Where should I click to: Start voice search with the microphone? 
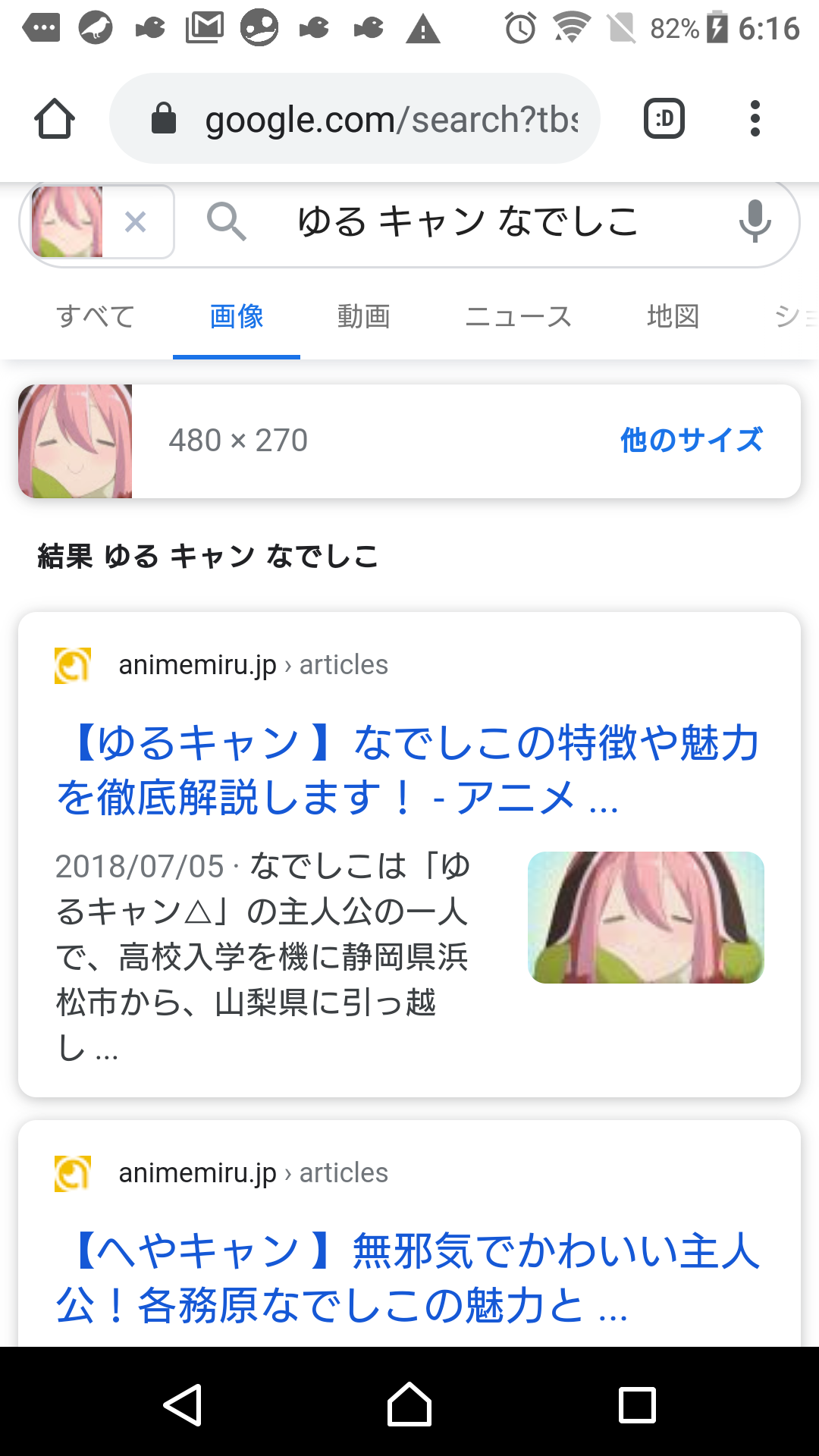pyautogui.click(x=755, y=222)
